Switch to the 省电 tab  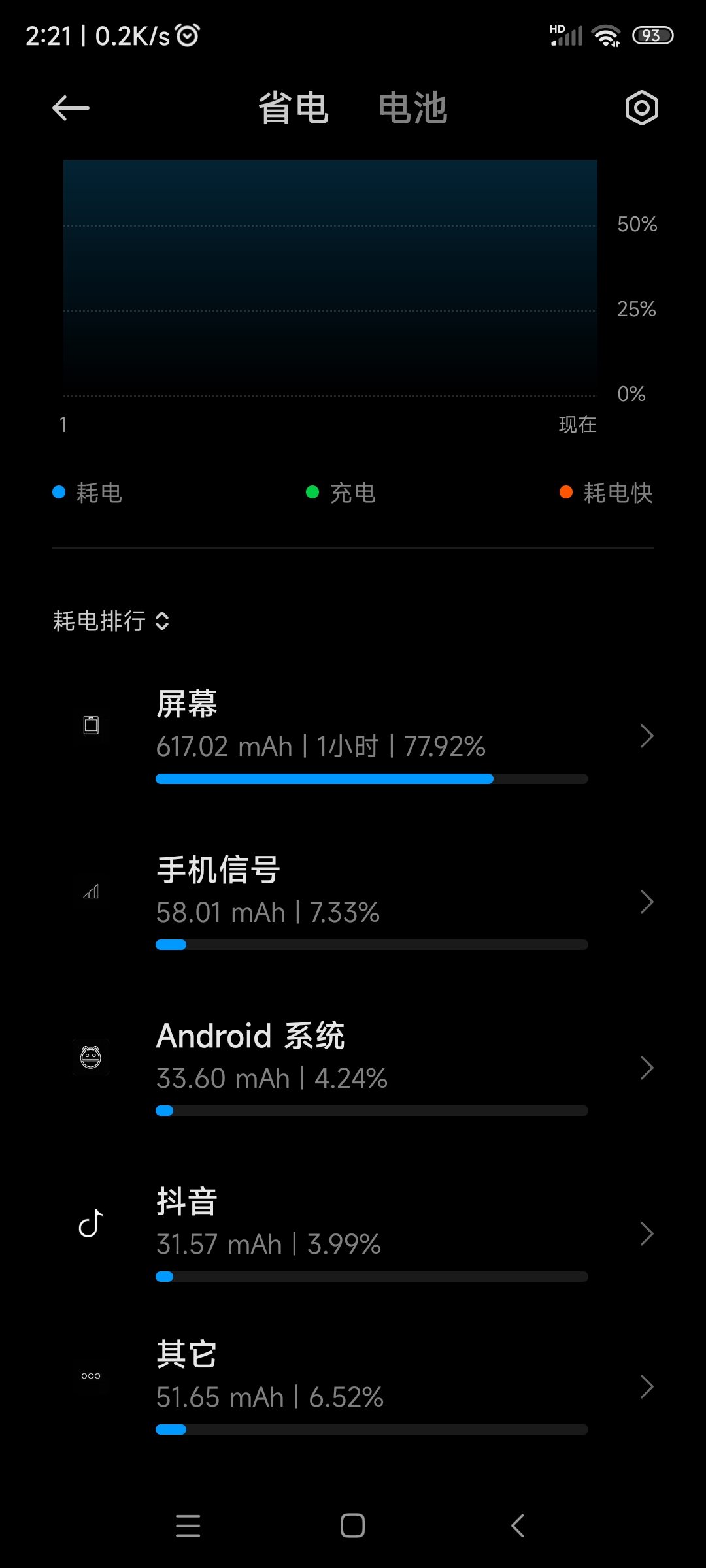(294, 108)
